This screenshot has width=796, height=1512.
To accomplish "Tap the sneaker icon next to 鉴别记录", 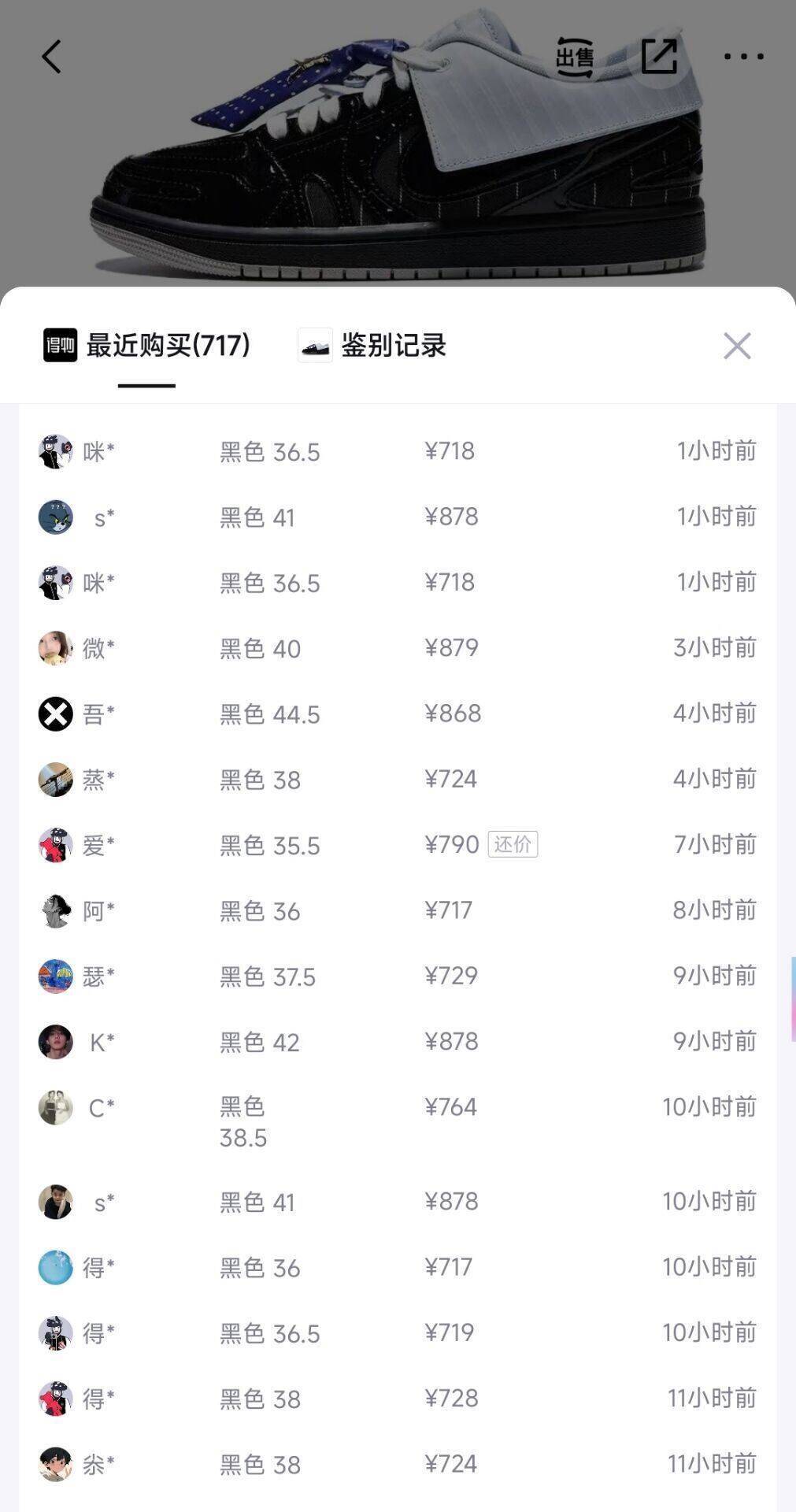I will [314, 345].
